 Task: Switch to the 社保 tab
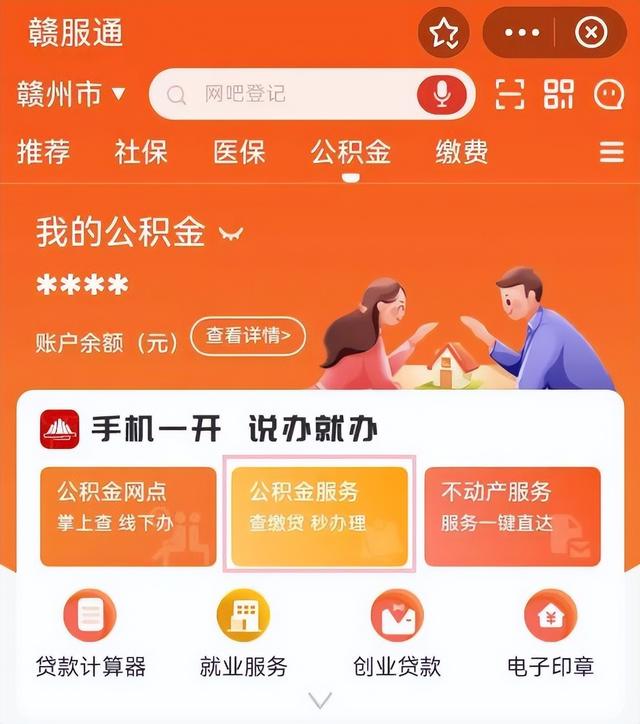click(x=141, y=152)
